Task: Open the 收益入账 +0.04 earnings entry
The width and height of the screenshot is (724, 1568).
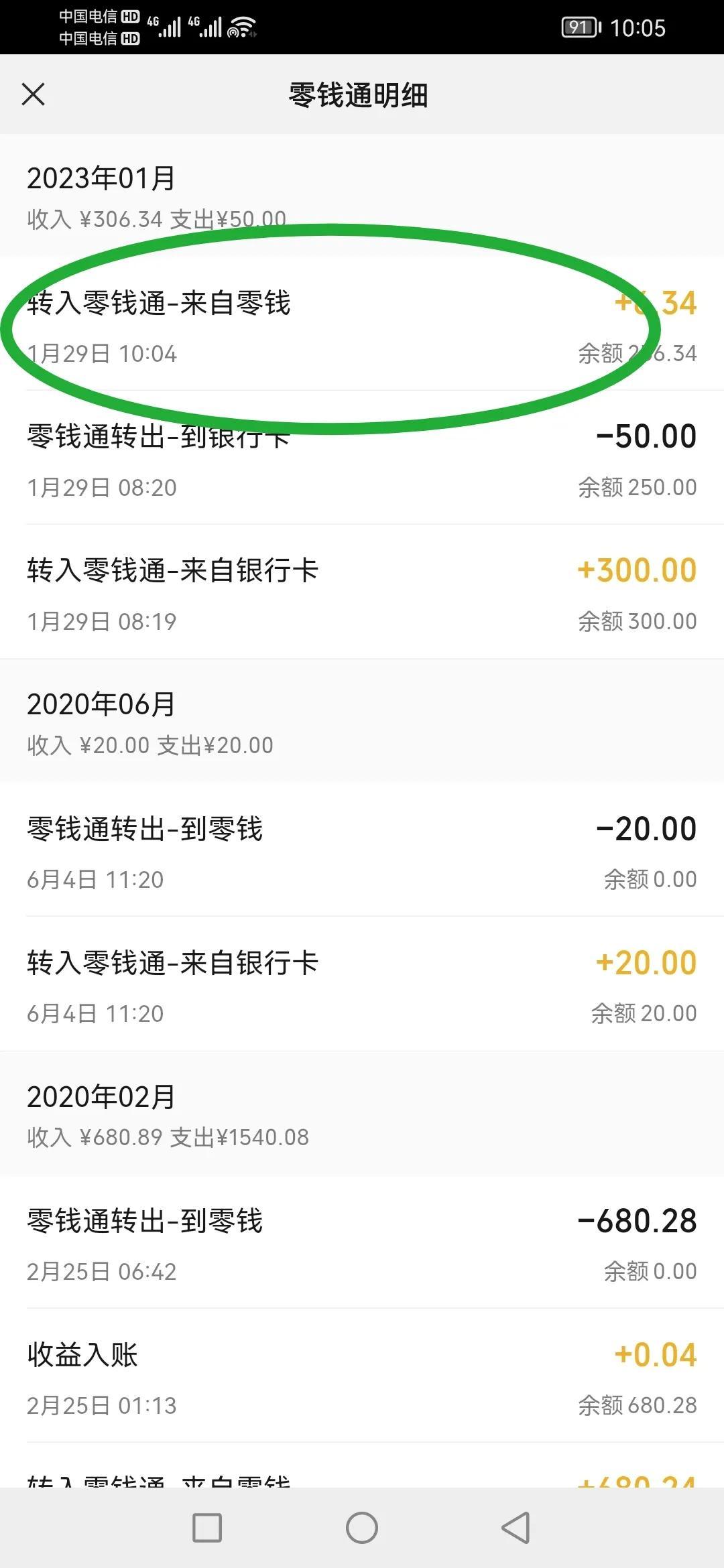Action: tap(362, 1379)
